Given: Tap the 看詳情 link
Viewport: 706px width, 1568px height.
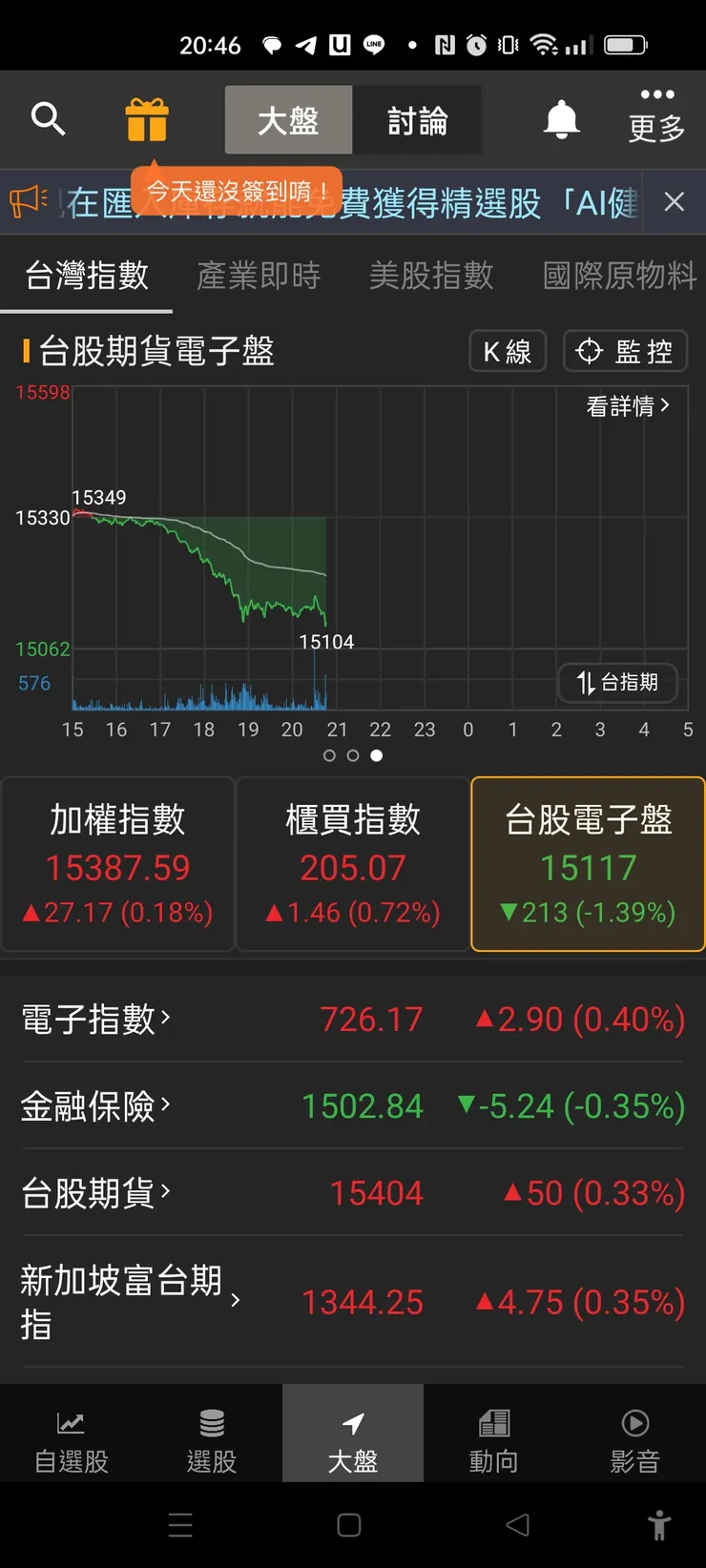Looking at the screenshot, I should pos(627,405).
